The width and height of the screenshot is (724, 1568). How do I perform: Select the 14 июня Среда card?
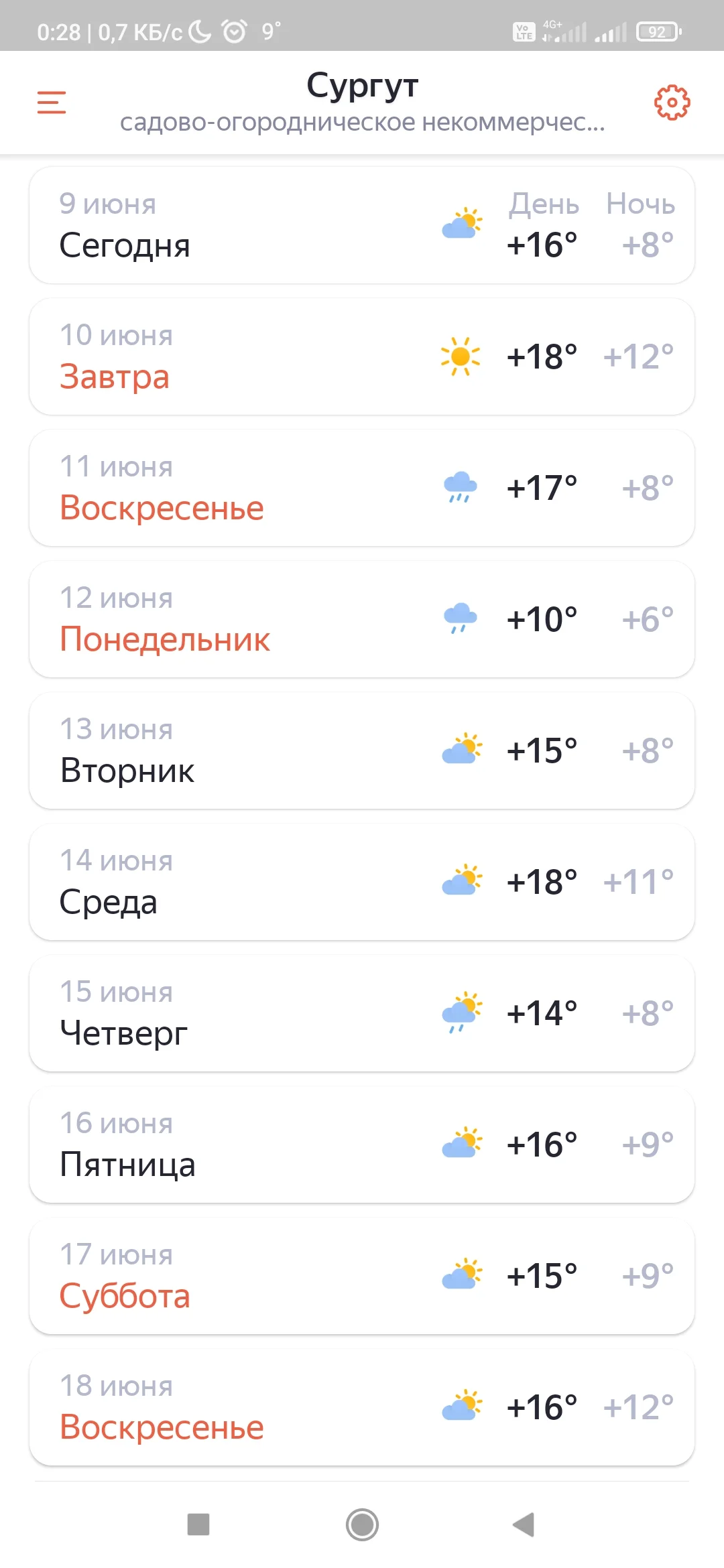tap(362, 882)
